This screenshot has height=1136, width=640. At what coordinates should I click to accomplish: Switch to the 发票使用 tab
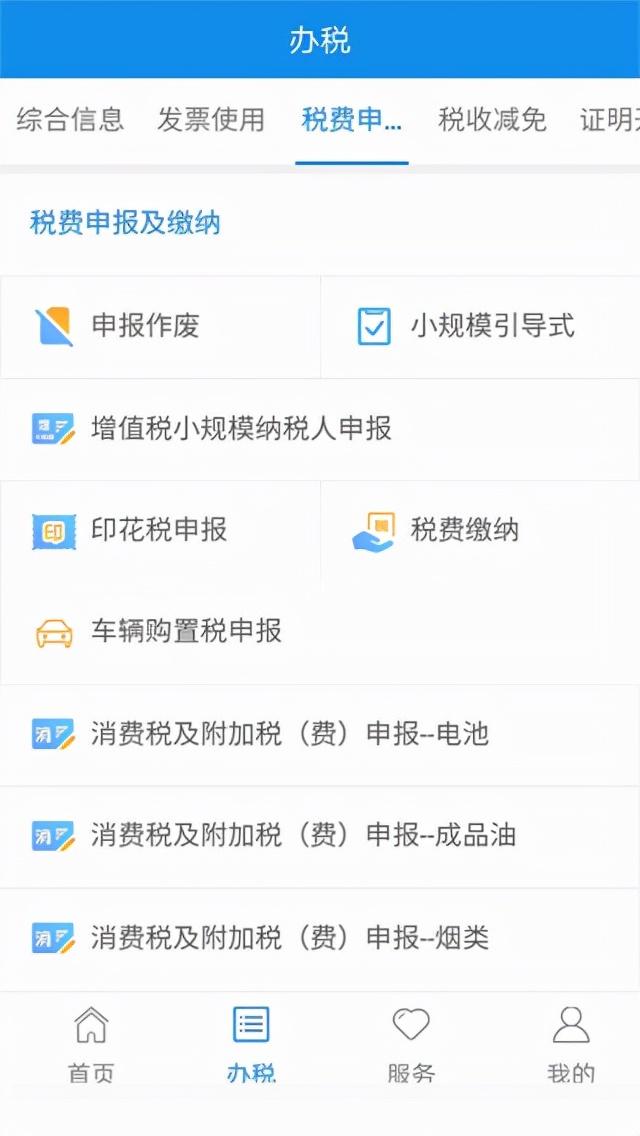211,120
